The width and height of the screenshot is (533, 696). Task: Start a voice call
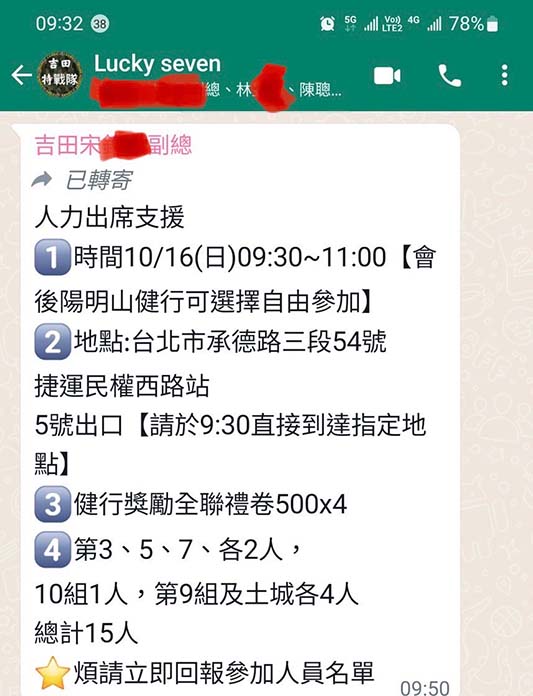coord(450,75)
